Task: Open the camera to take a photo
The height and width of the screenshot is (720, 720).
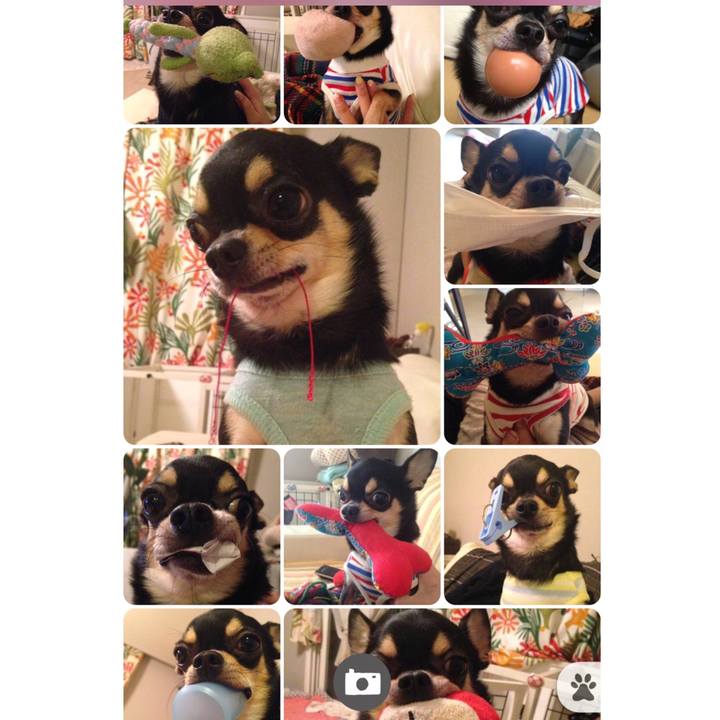Action: (362, 682)
